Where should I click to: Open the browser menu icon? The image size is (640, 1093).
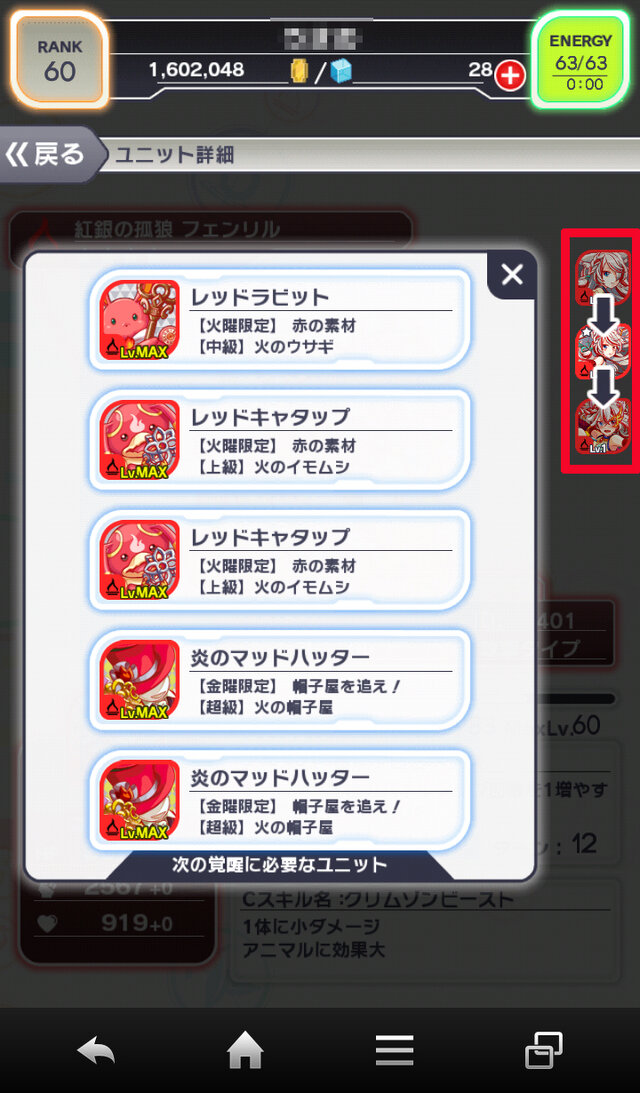click(x=394, y=1050)
